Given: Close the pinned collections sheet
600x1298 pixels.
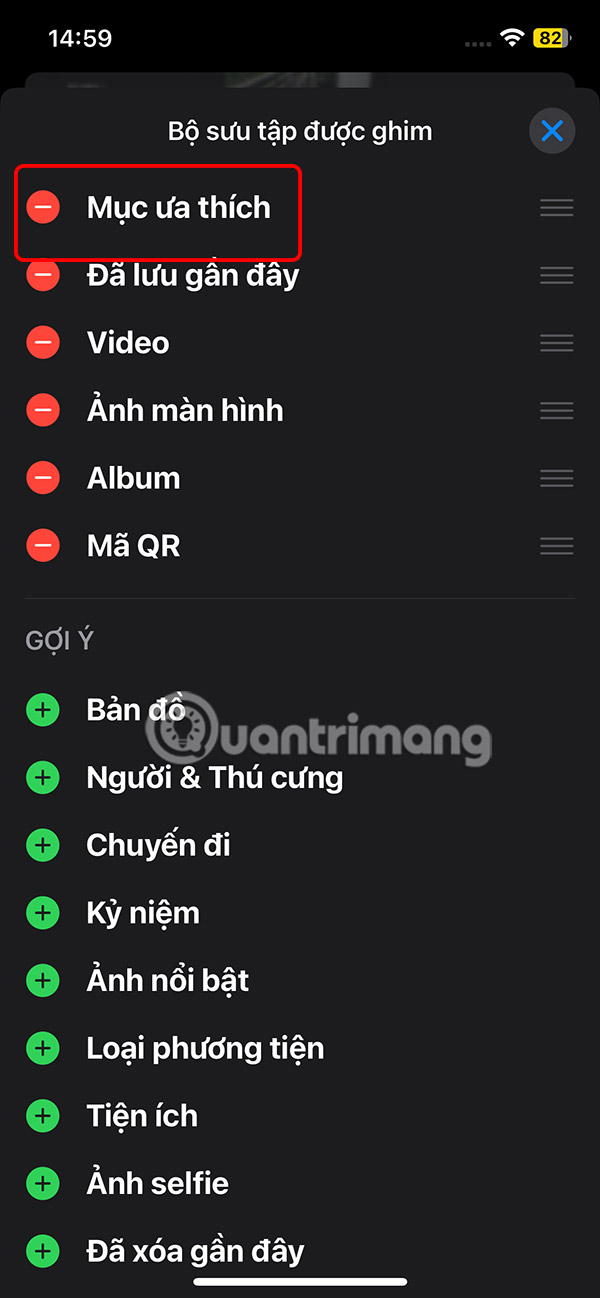Looking at the screenshot, I should (552, 131).
